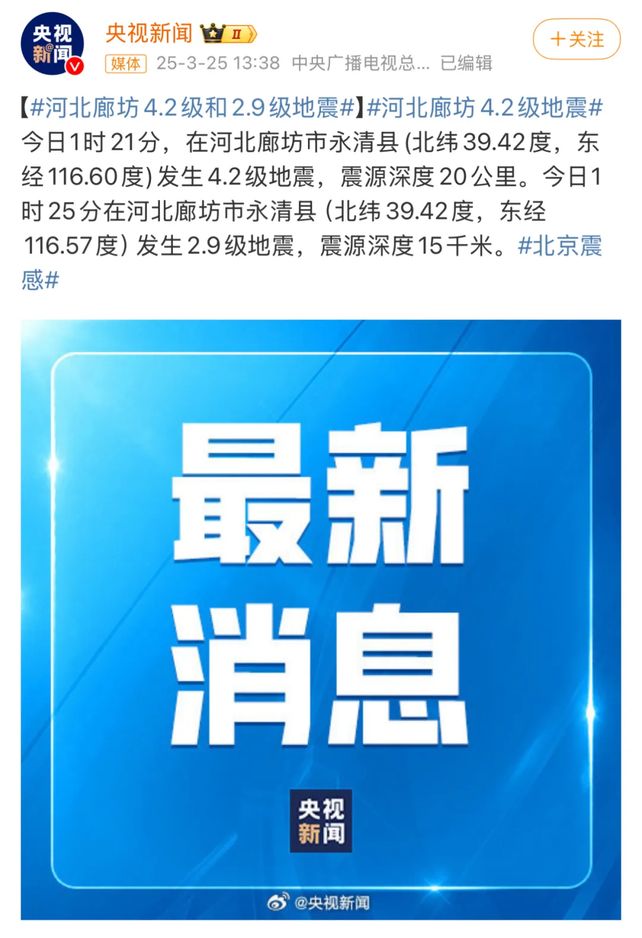Open the #北京震感# topic
This screenshot has height=938, width=642.
coord(560,247)
